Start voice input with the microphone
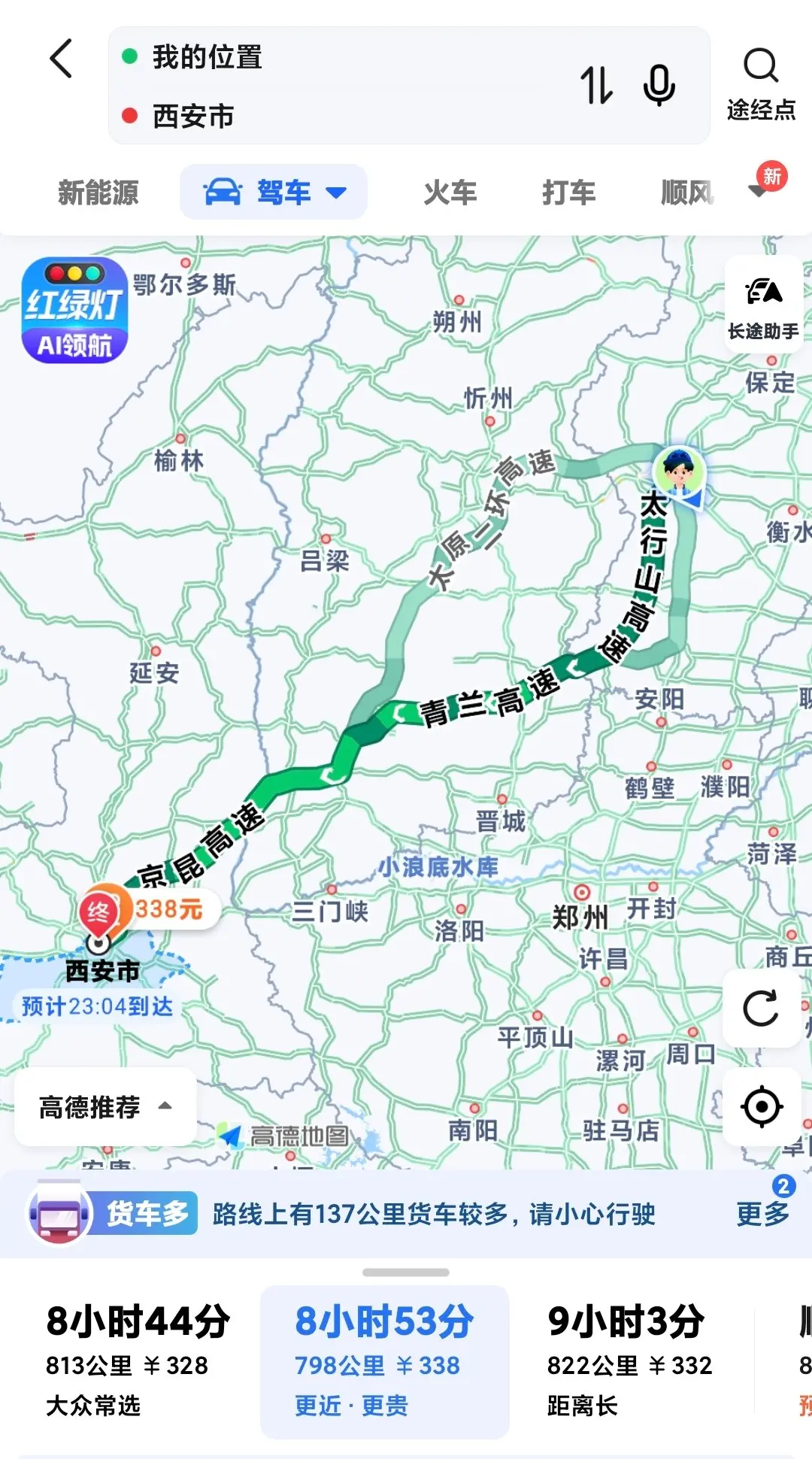The height and width of the screenshot is (1459, 812). pyautogui.click(x=659, y=85)
